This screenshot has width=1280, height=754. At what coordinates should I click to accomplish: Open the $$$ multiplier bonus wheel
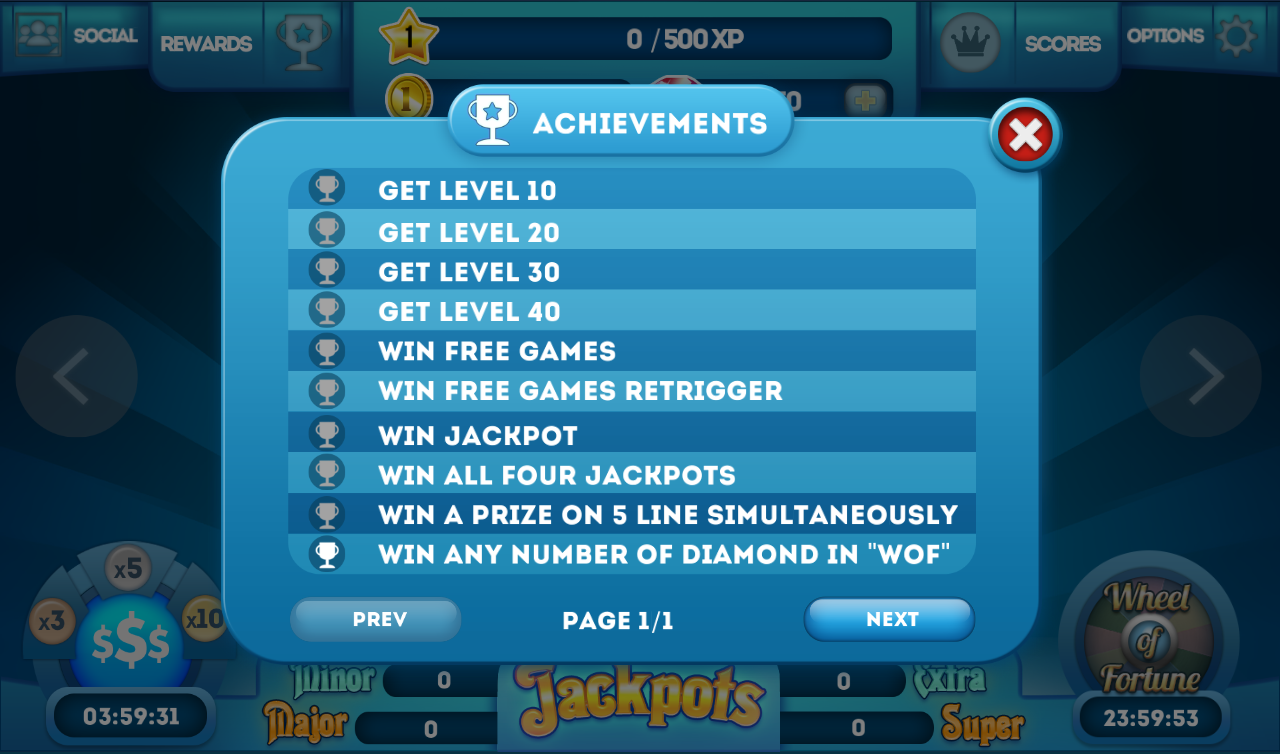click(130, 640)
